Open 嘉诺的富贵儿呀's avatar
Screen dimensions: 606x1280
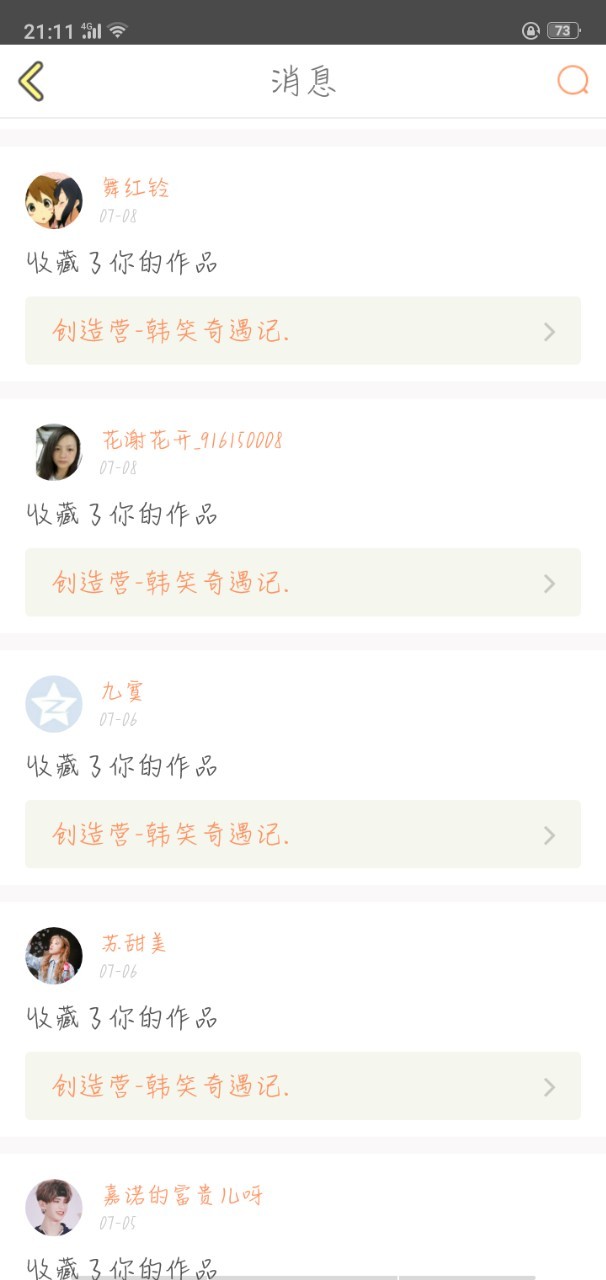(53, 1207)
